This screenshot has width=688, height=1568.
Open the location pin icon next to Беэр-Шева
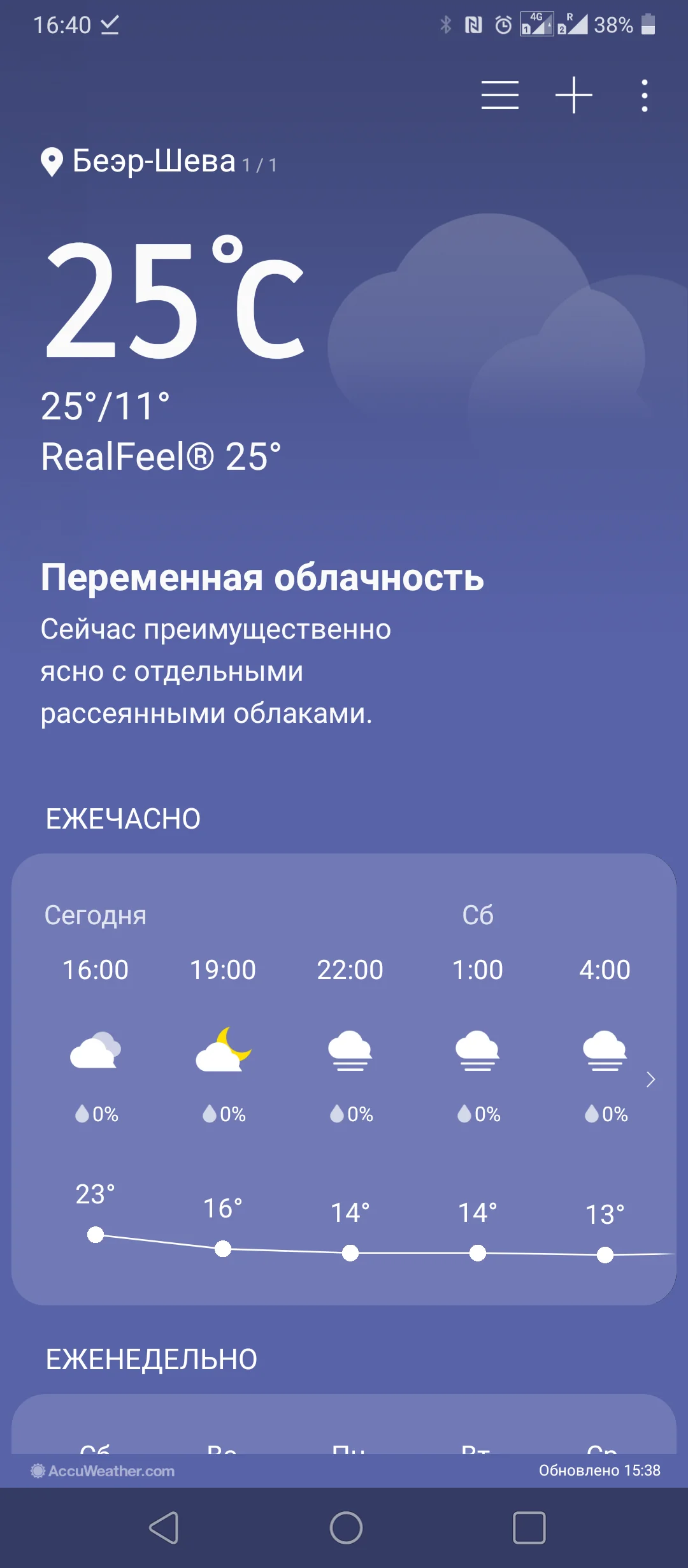pyautogui.click(x=52, y=161)
